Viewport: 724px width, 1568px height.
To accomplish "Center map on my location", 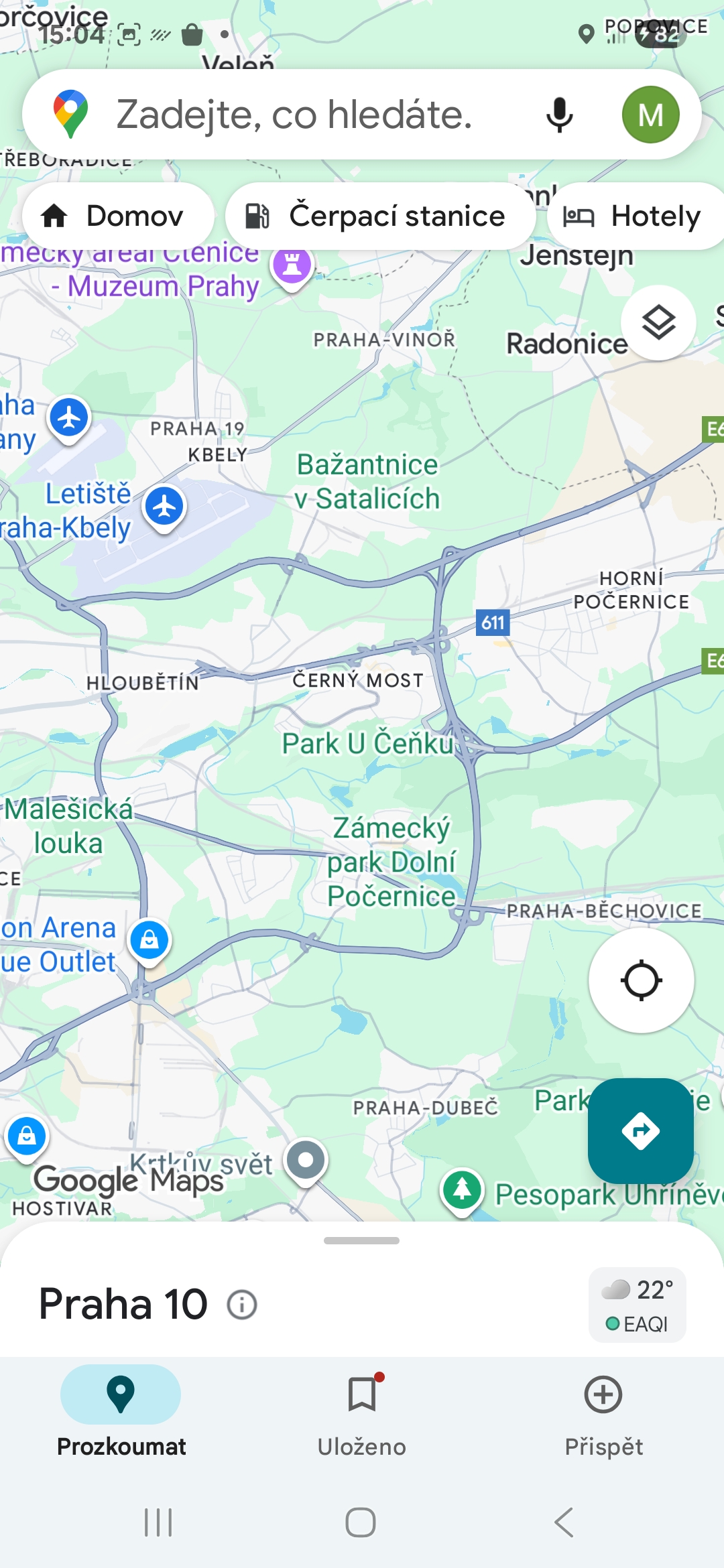I will tap(641, 980).
